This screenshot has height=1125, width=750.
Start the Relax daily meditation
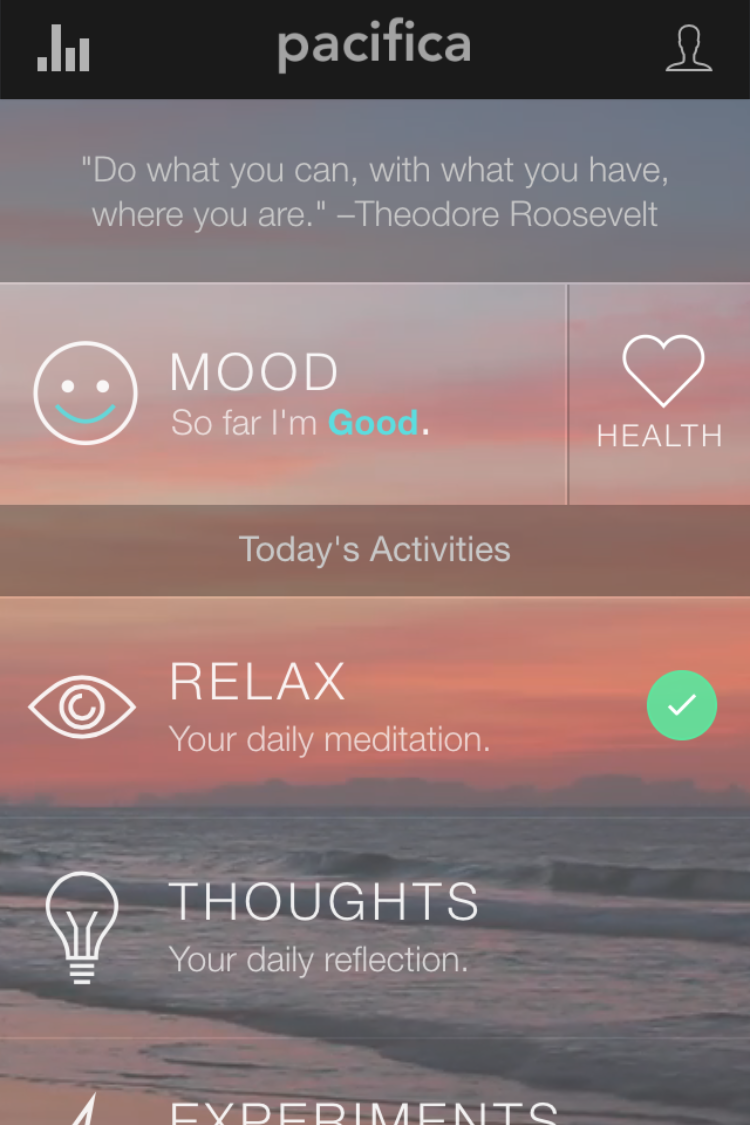(330, 707)
